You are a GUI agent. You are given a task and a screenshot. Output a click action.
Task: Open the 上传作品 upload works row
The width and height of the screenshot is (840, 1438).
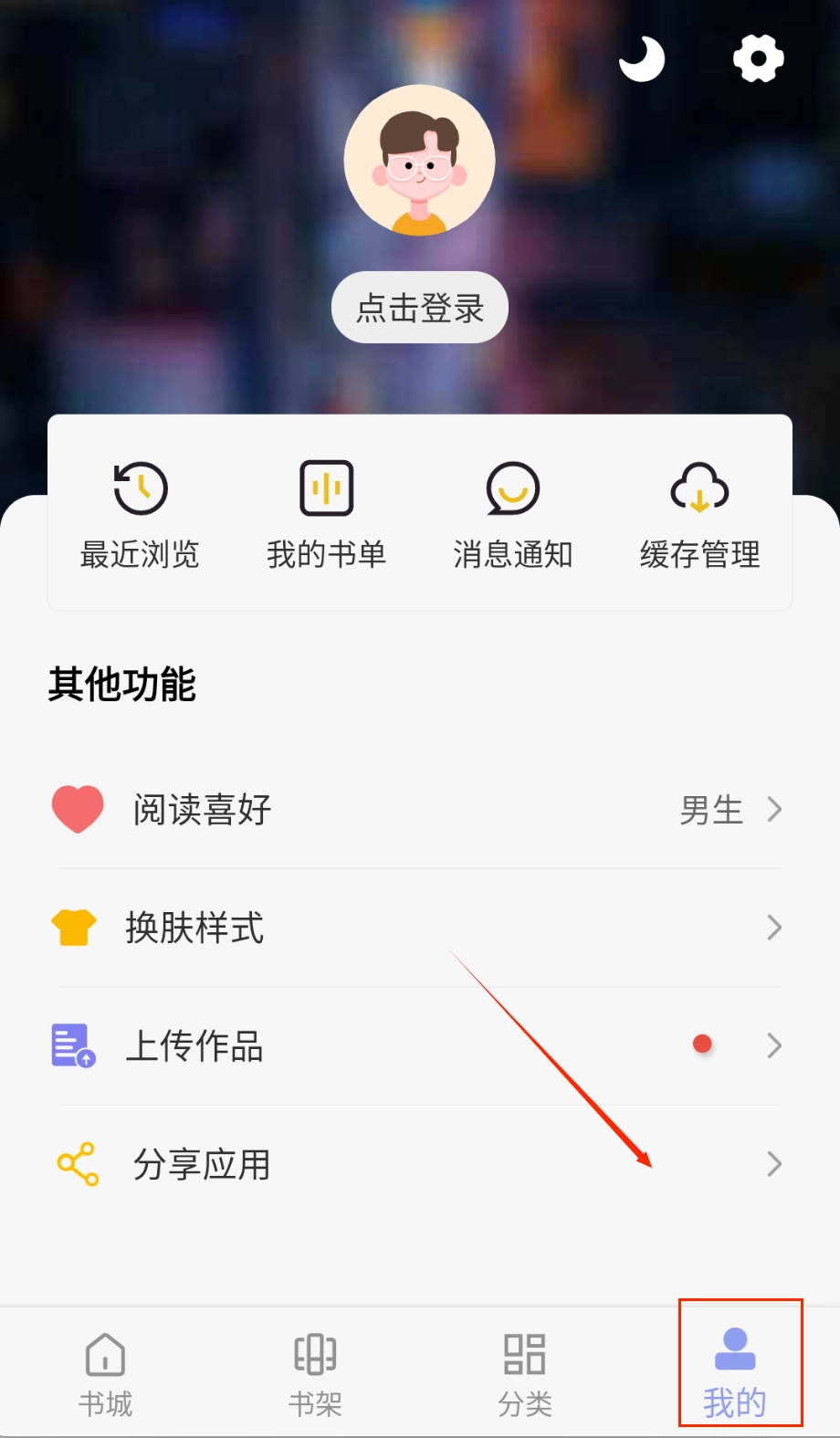click(x=419, y=1045)
